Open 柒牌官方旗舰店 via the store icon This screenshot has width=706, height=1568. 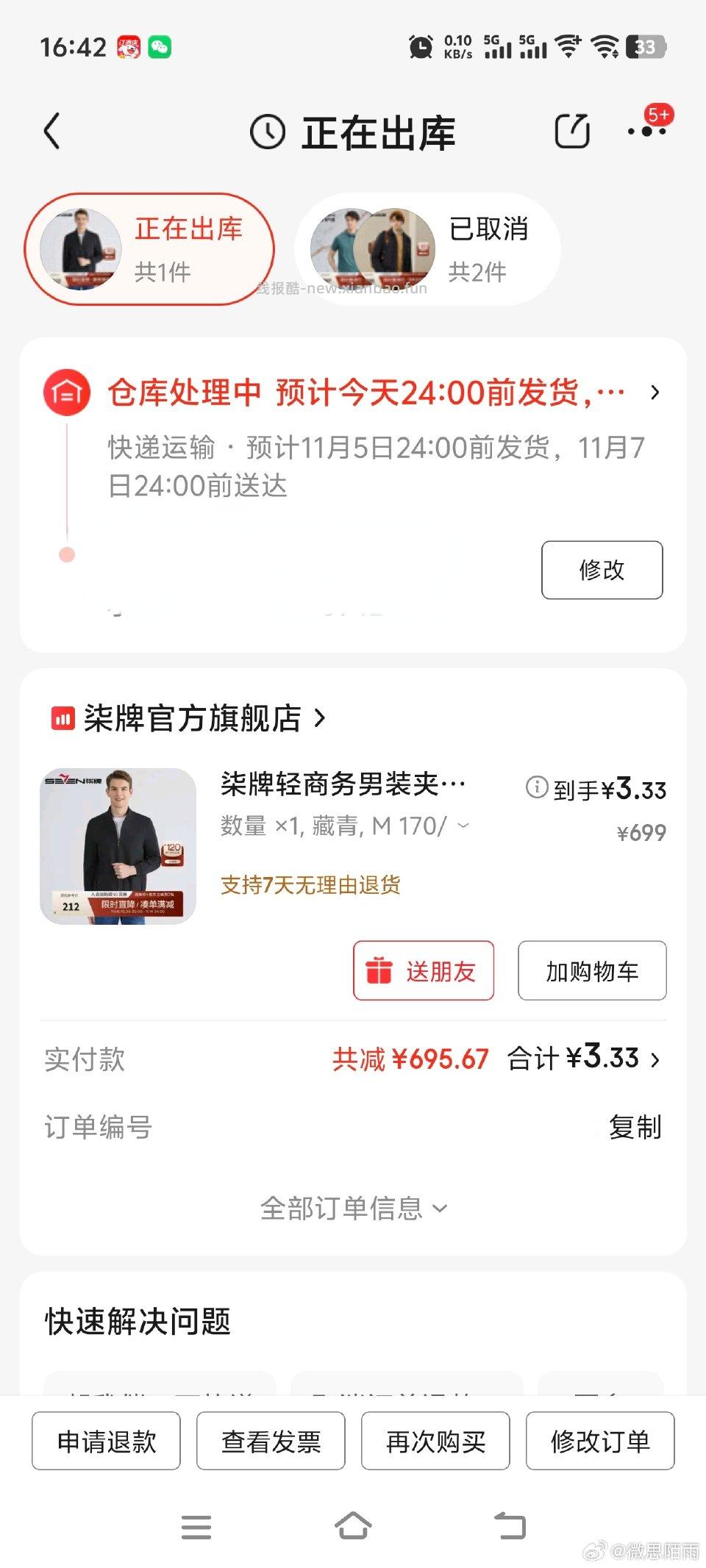[x=64, y=719]
